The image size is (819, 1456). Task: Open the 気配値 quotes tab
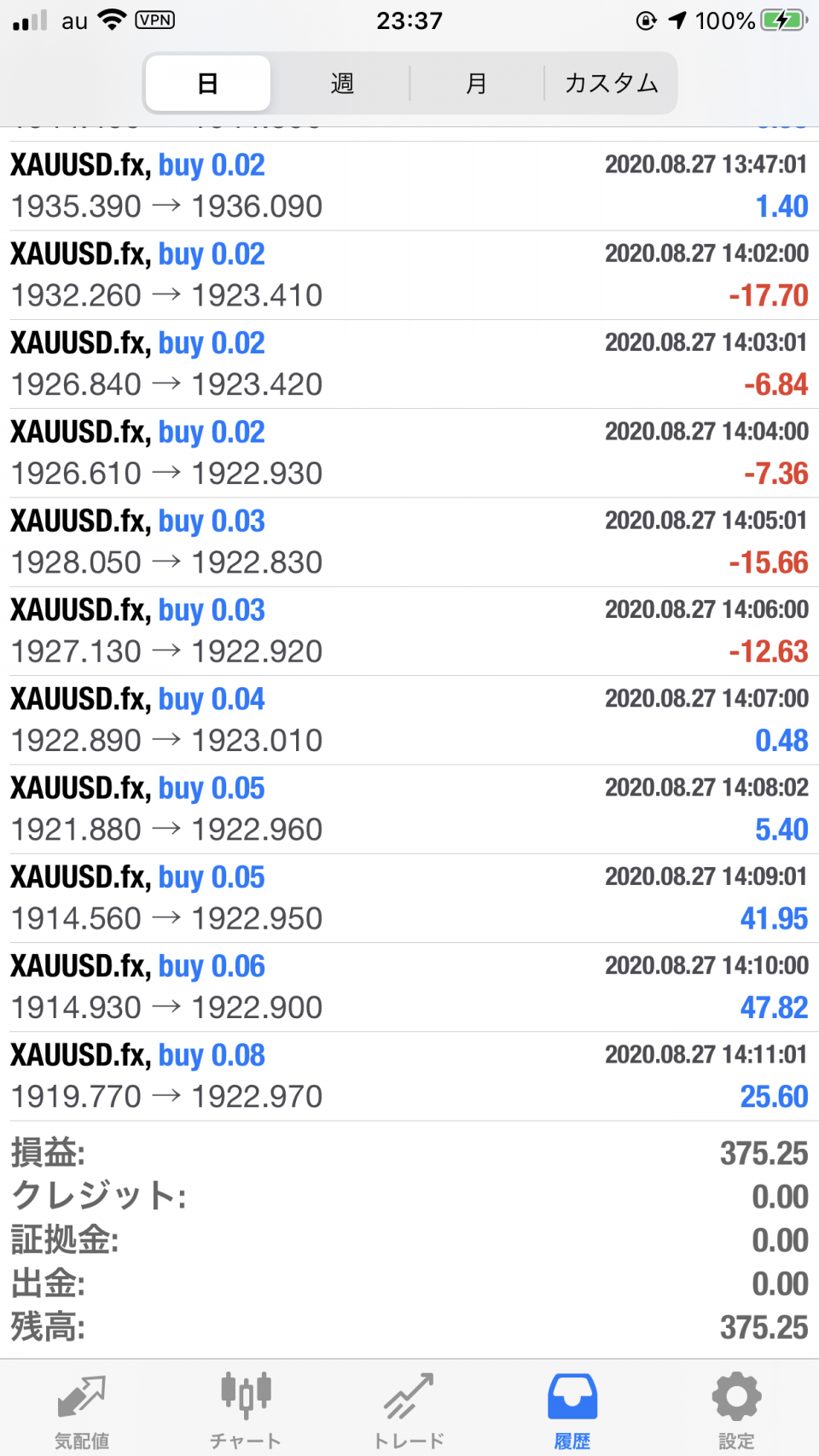(82, 1410)
